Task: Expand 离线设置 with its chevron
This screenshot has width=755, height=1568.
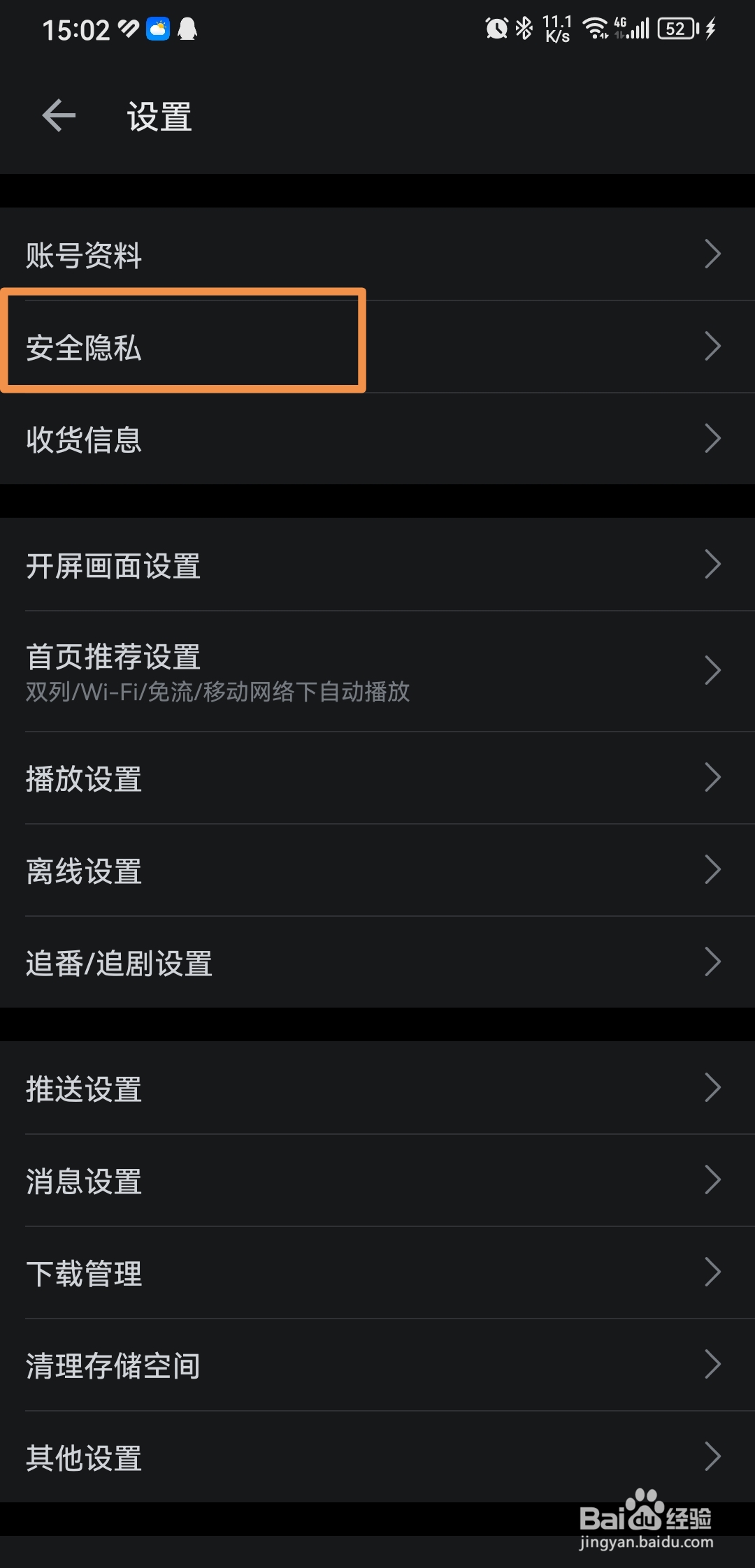Action: [x=712, y=870]
